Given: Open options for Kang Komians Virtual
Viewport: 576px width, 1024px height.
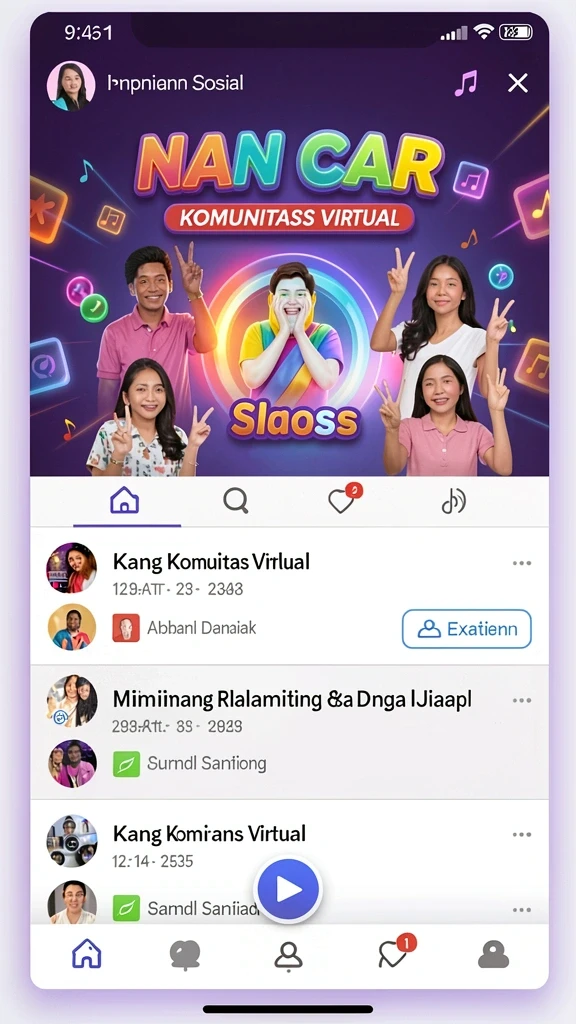Looking at the screenshot, I should click(522, 835).
